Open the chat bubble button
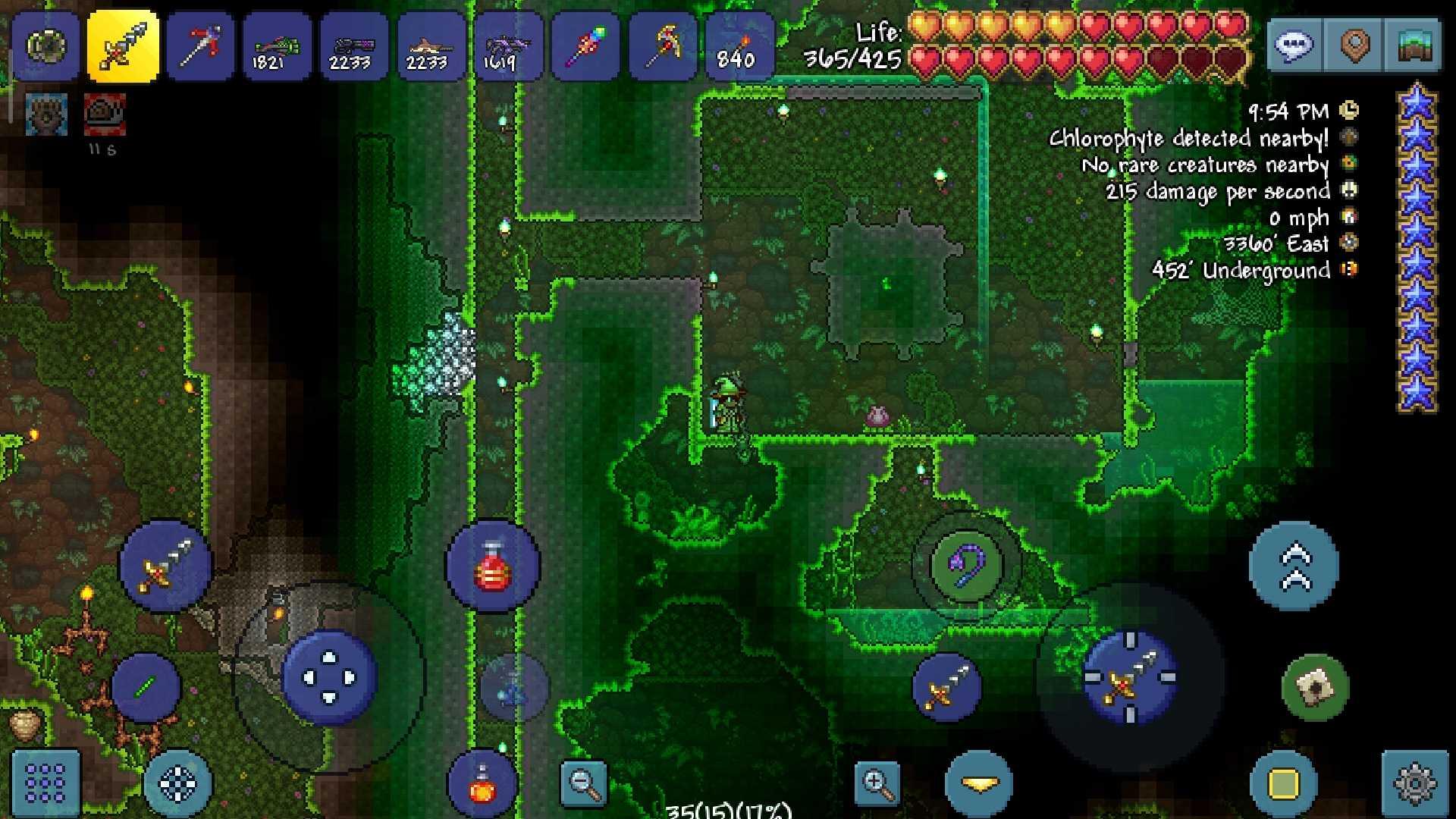 1294,45
